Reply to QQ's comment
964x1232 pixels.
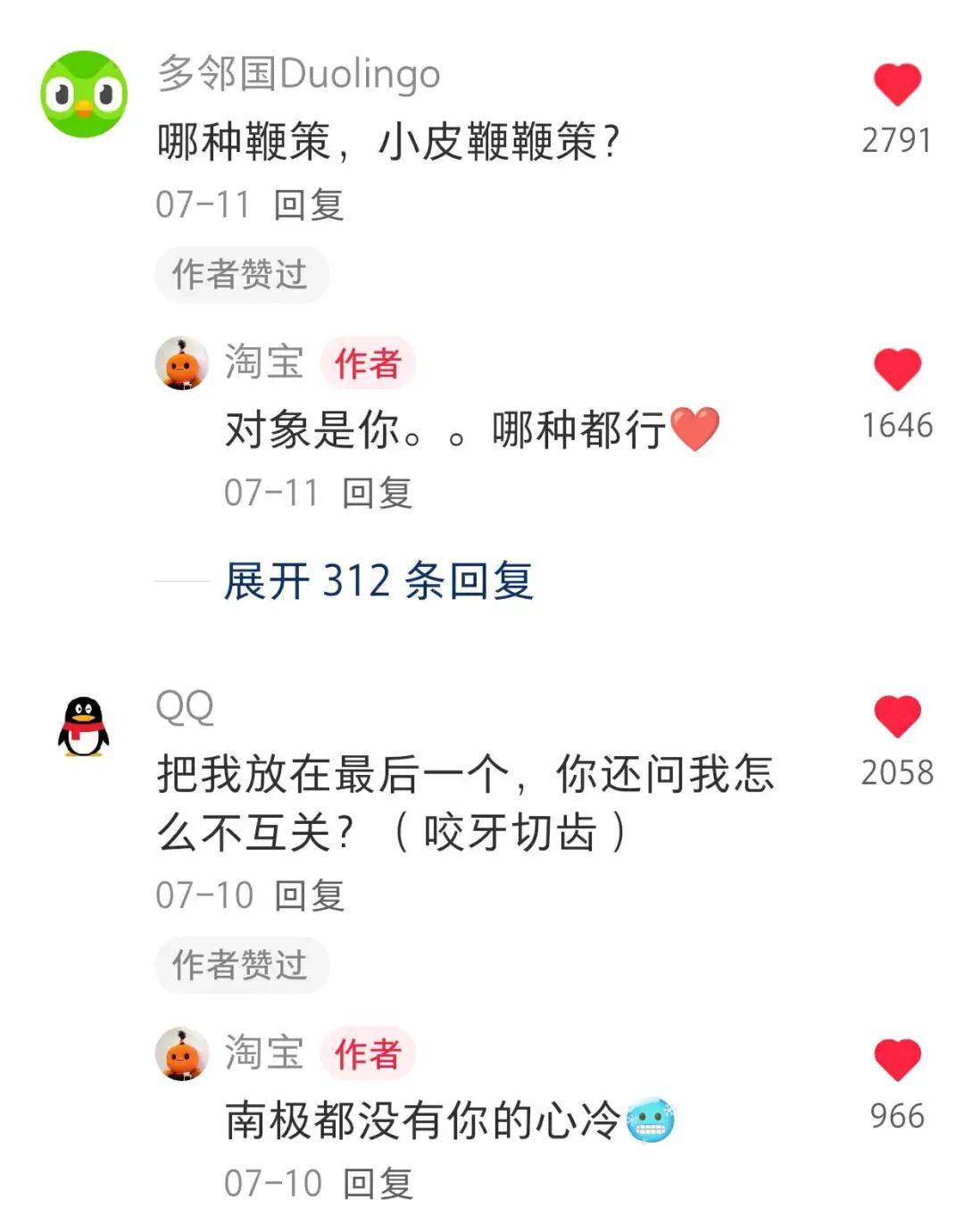(x=309, y=895)
